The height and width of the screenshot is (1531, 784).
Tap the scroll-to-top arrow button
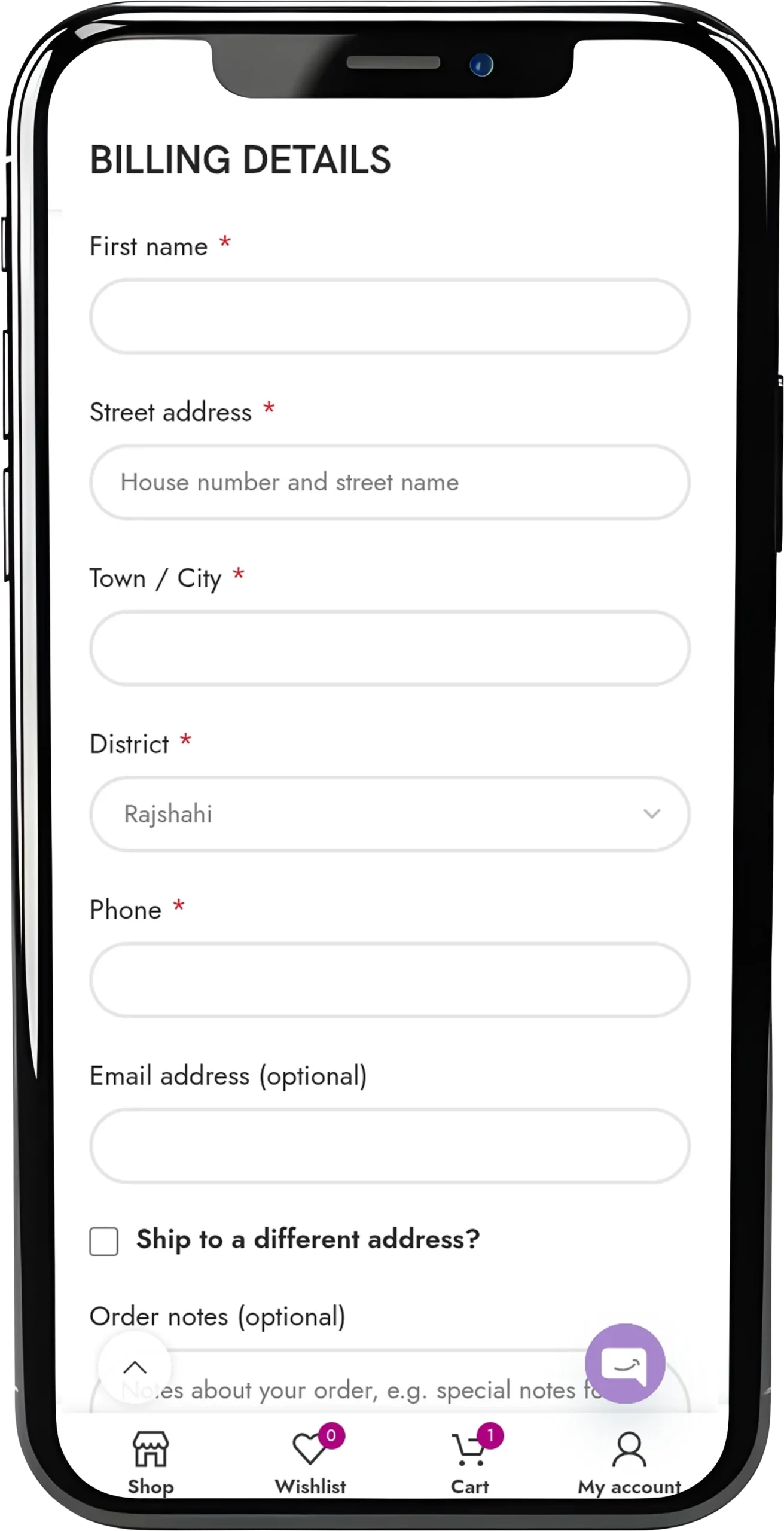tap(135, 1368)
